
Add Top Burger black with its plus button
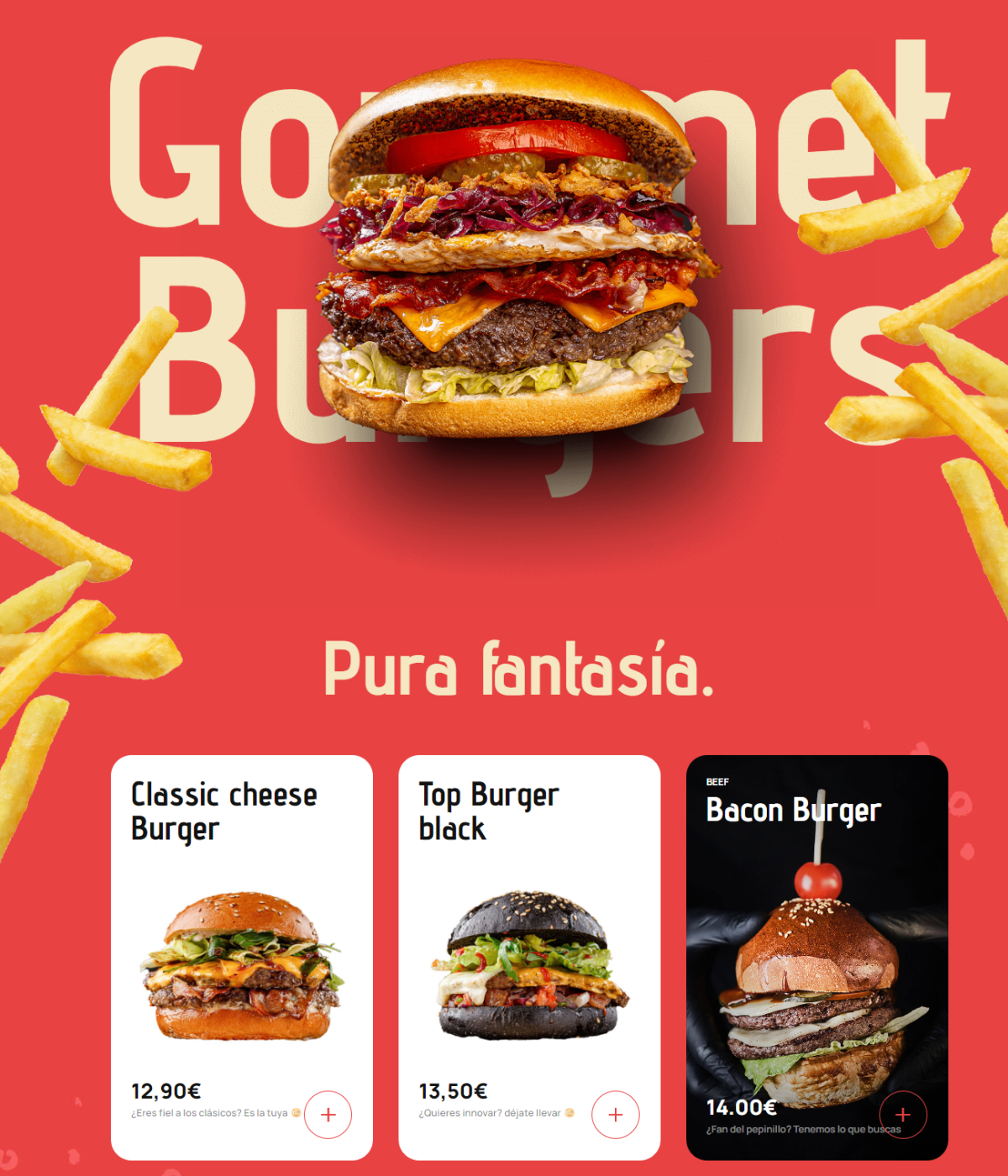click(x=616, y=1115)
